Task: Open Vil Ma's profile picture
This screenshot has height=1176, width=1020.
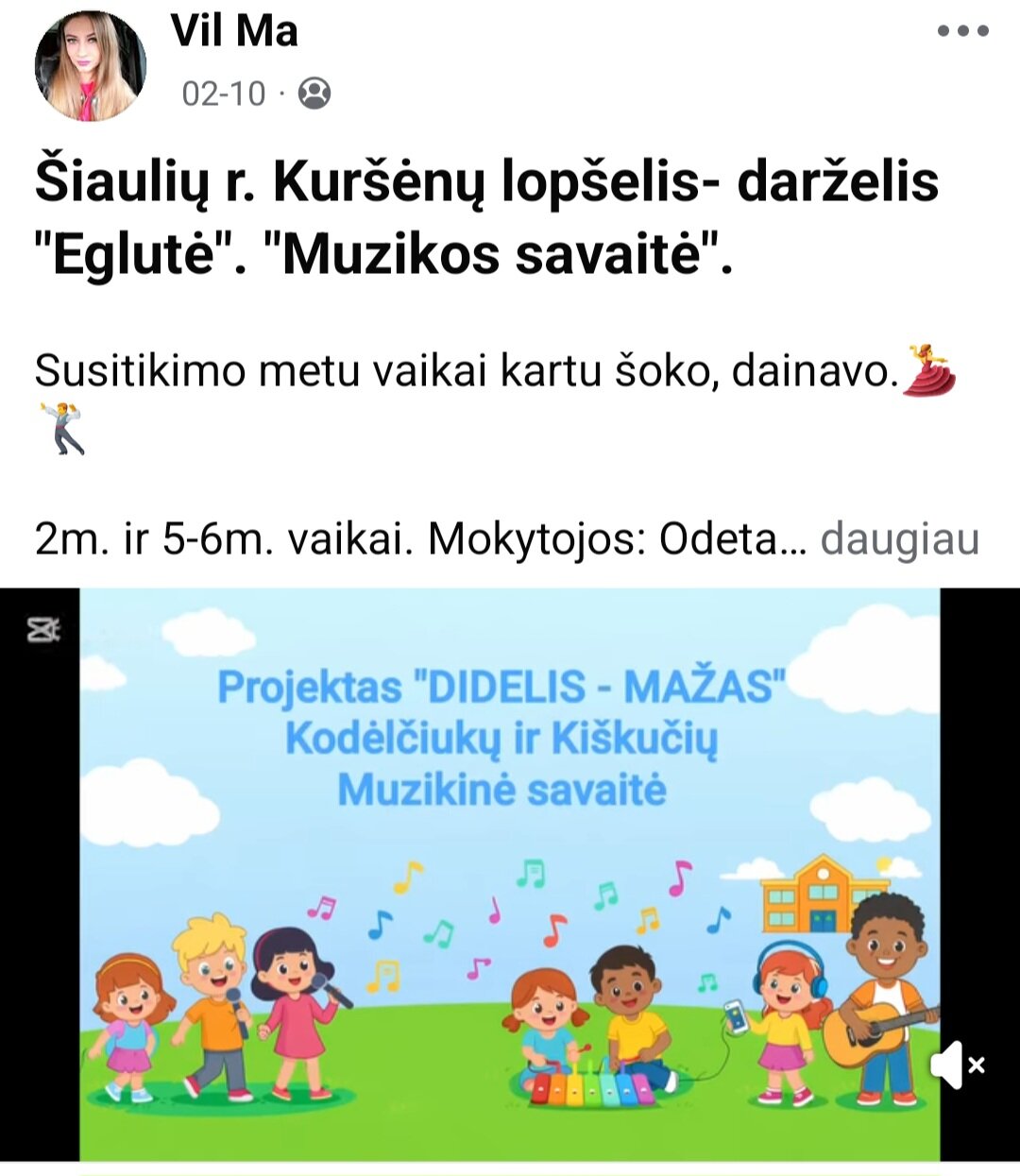Action: [91, 66]
